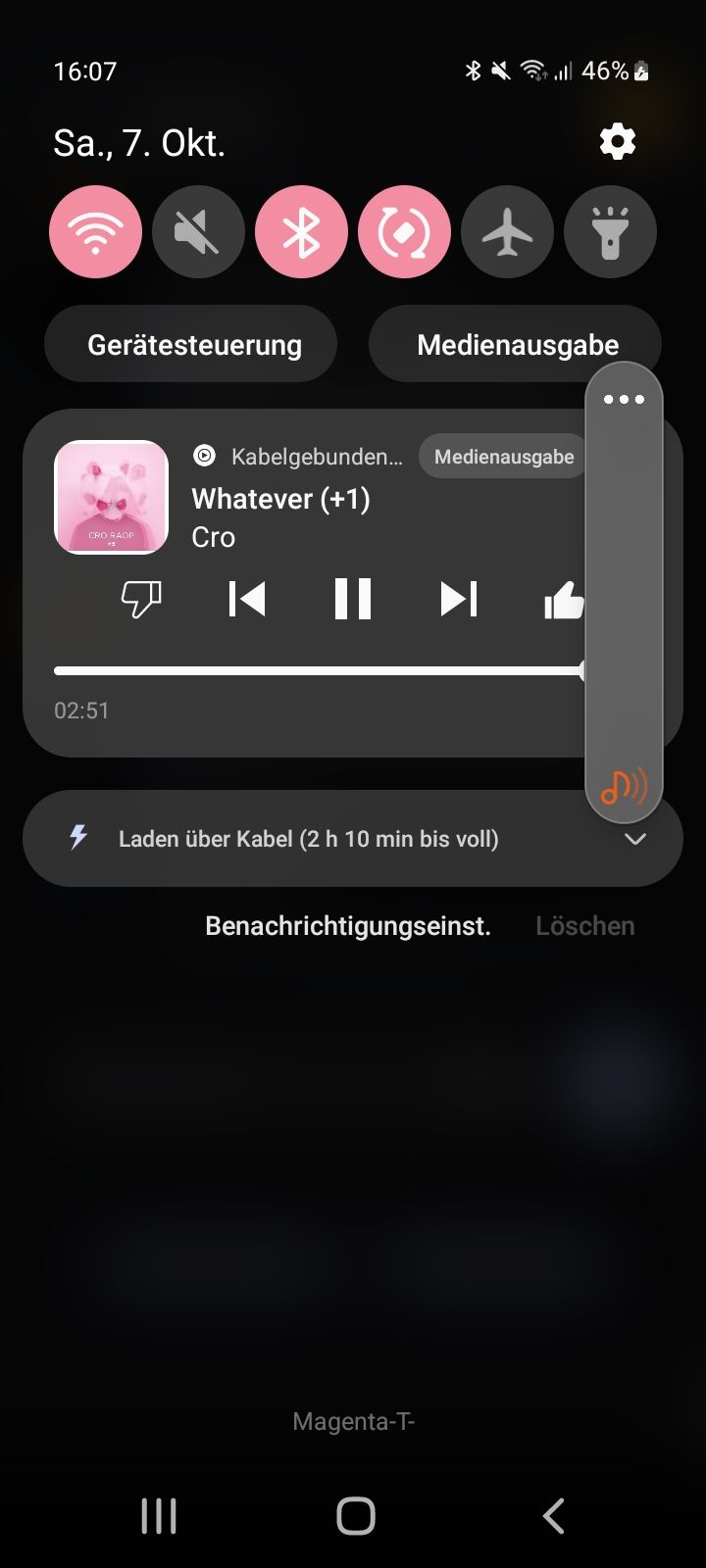Toggle the muted sound mode

198,232
